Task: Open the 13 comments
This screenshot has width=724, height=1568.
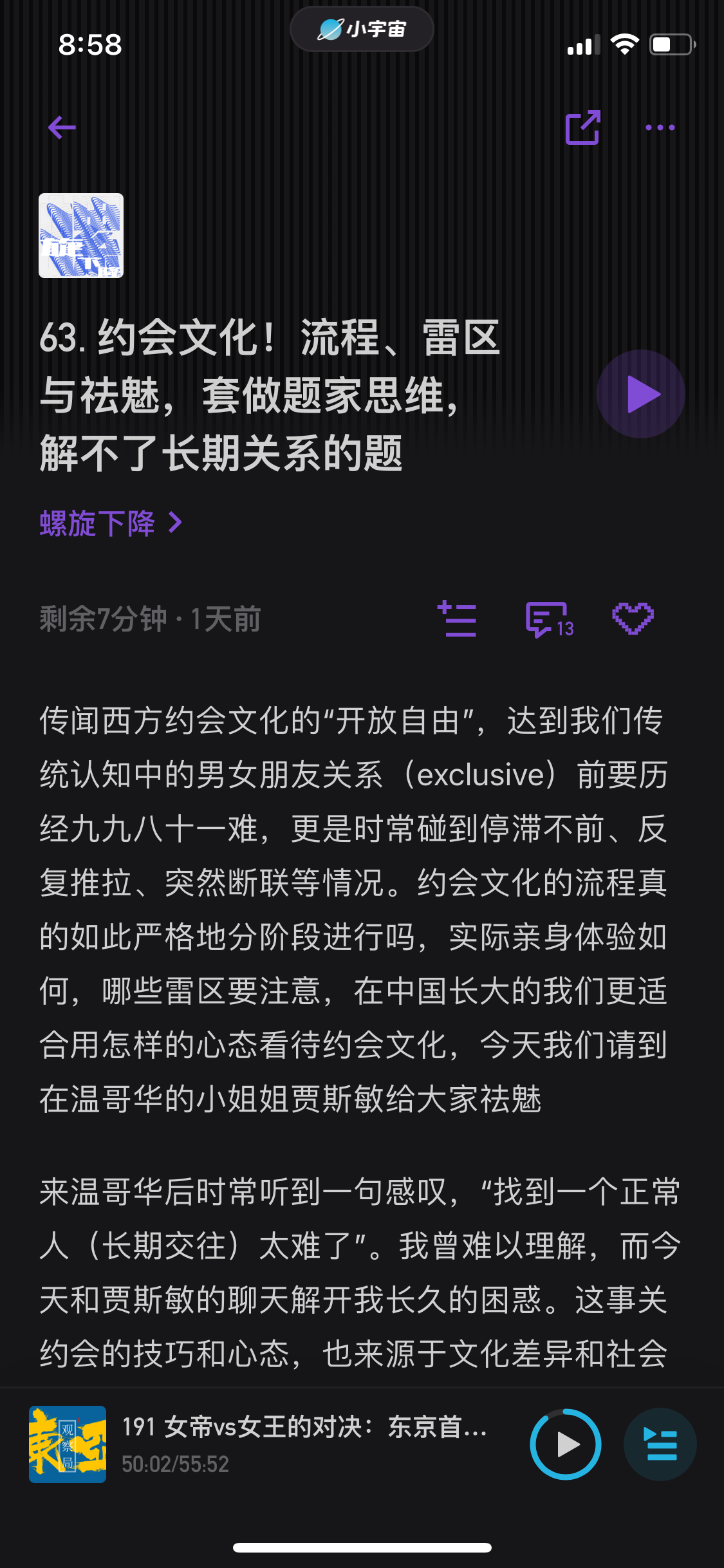Action: pos(549,620)
